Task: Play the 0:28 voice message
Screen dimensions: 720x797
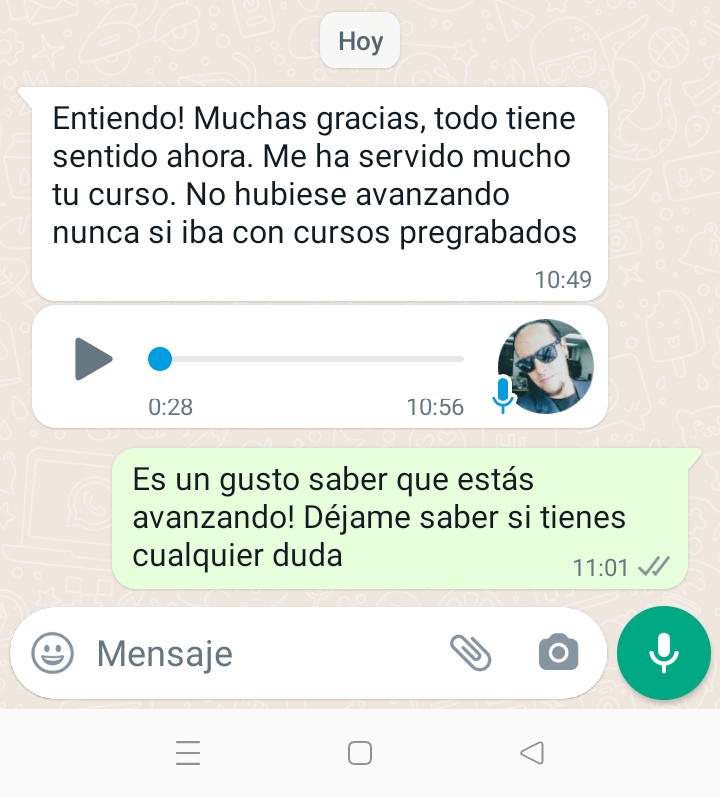Action: (x=94, y=359)
